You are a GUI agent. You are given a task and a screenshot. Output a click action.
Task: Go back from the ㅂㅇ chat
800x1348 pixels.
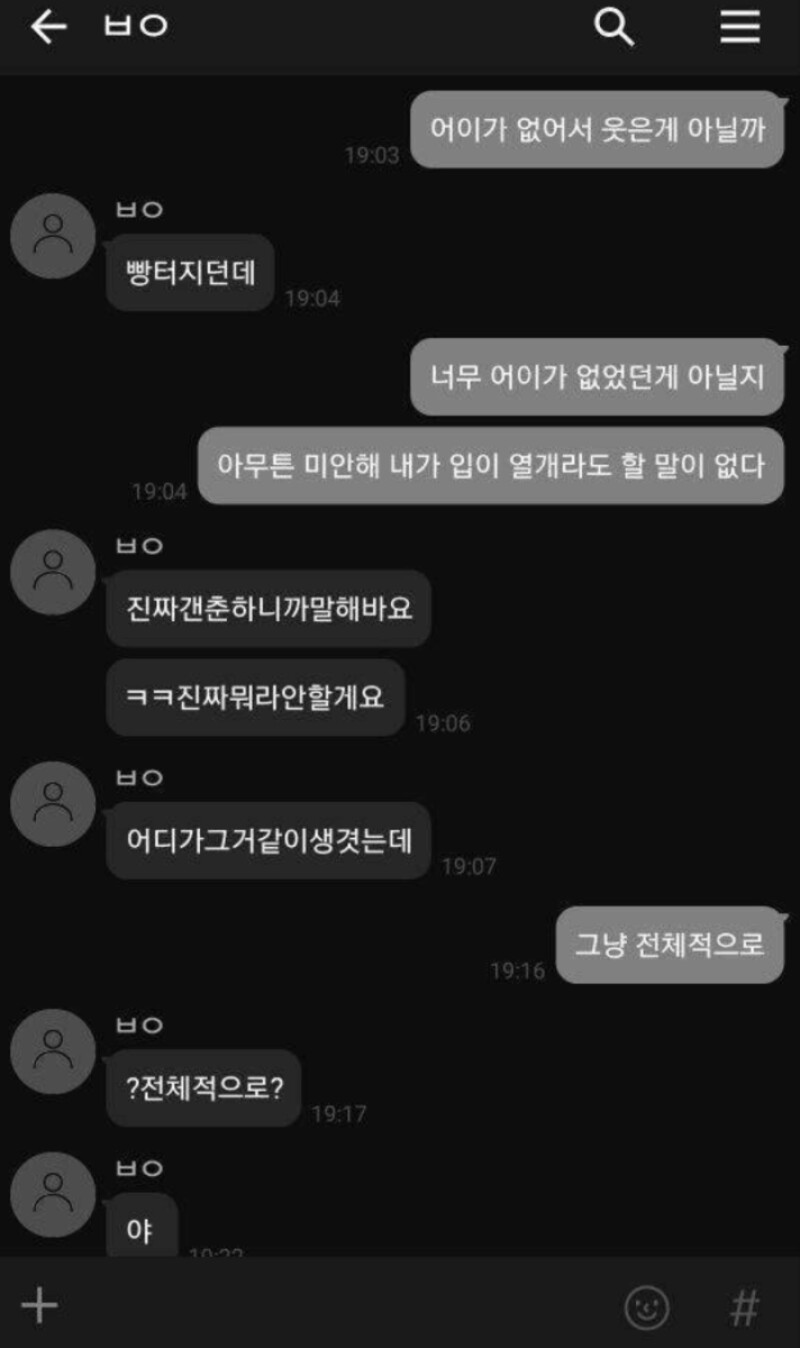click(47, 28)
